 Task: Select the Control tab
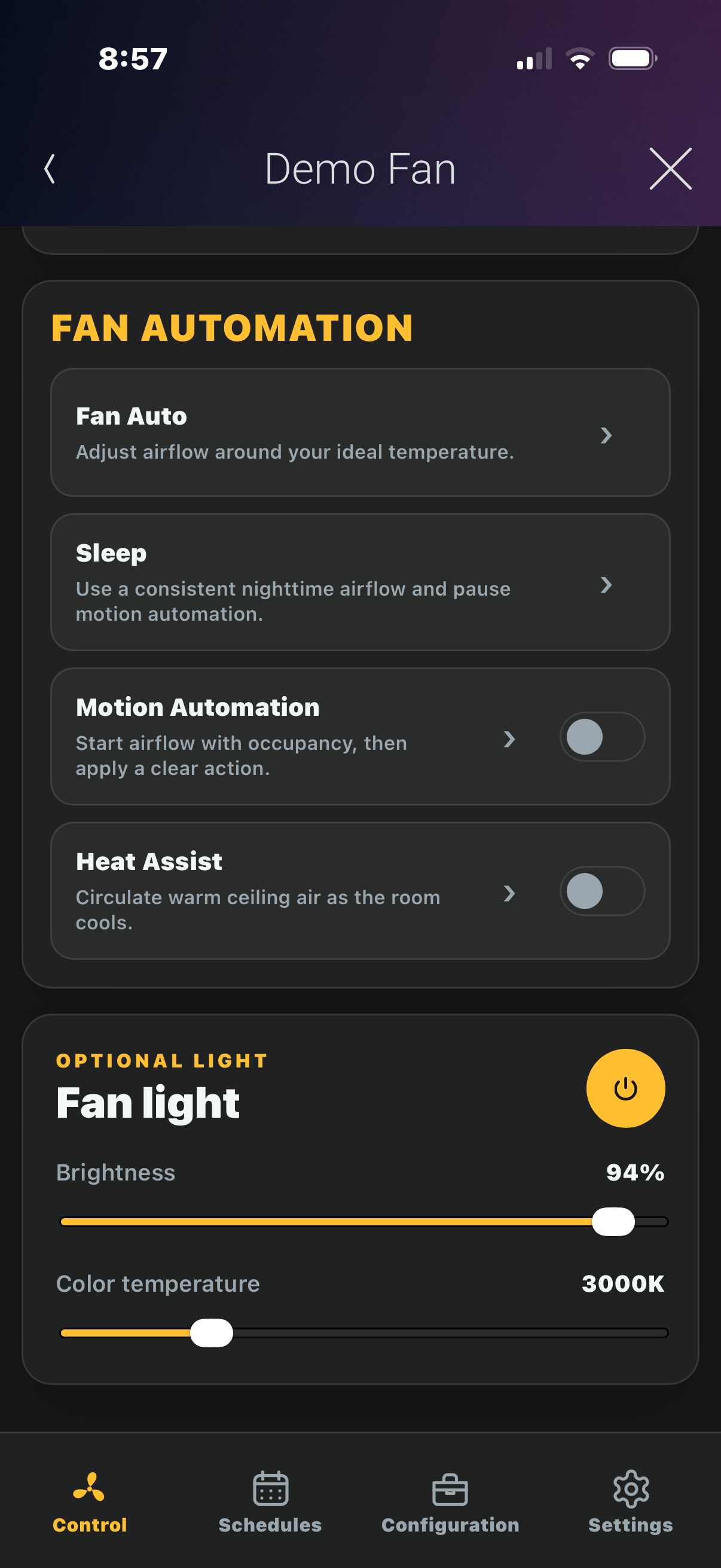90,1502
